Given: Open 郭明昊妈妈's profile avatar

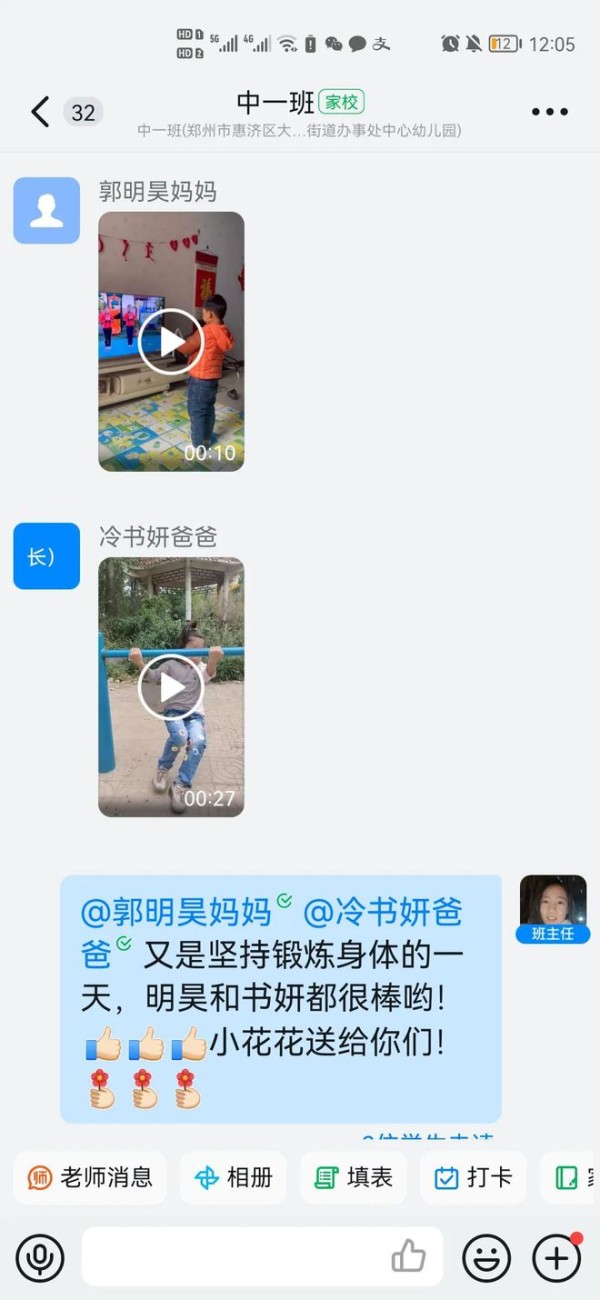Looking at the screenshot, I should click(46, 211).
